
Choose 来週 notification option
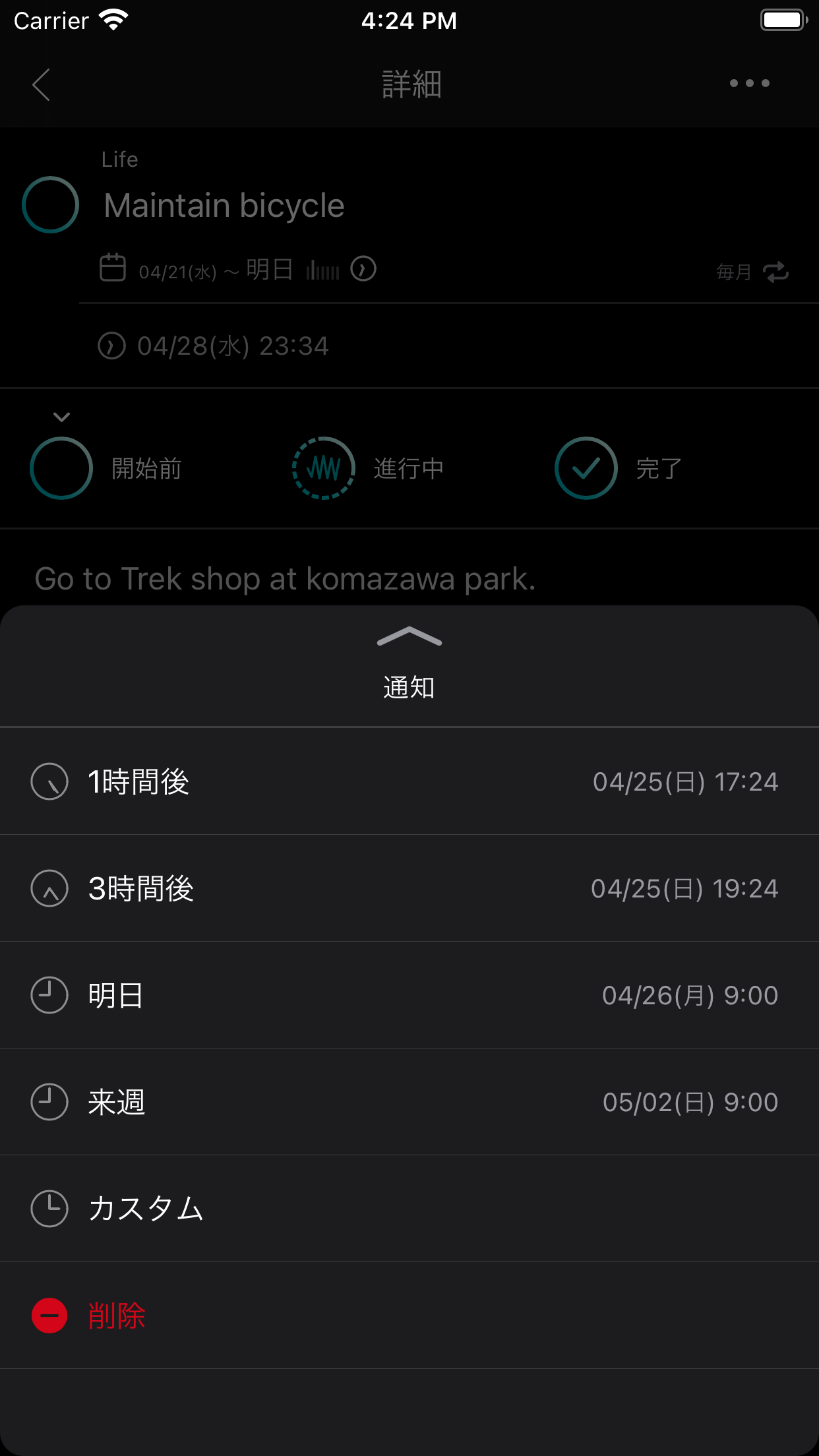coord(409,1102)
